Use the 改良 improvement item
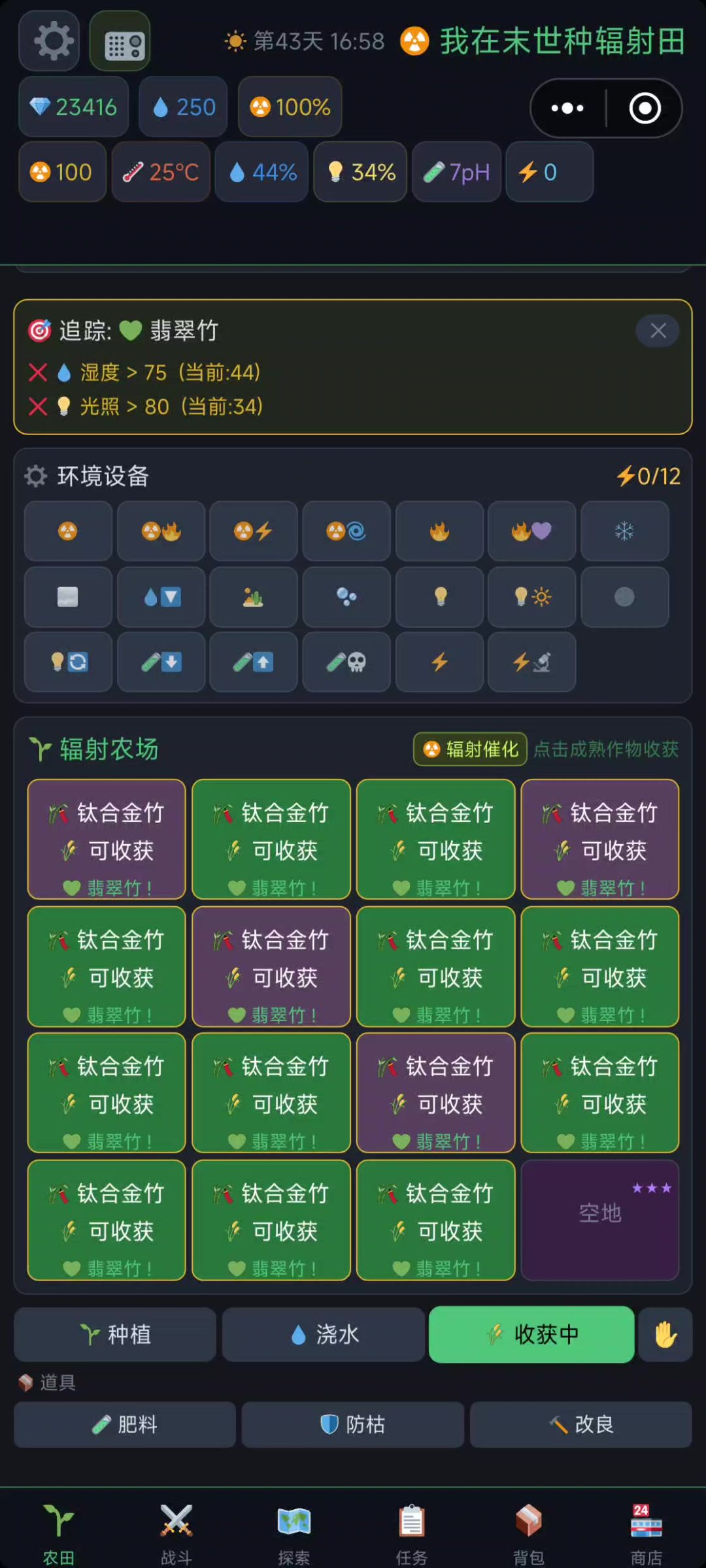 580,1424
